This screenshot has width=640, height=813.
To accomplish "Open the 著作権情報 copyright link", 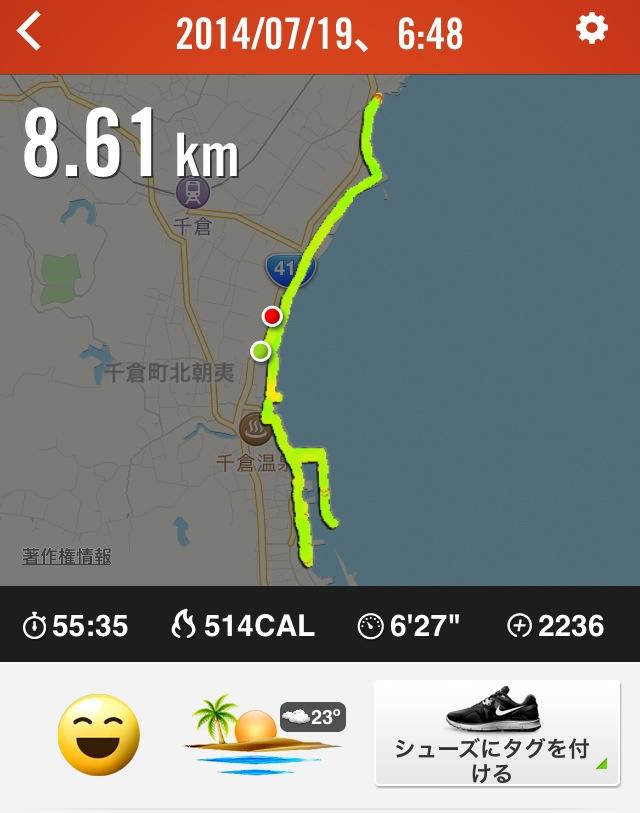I will (x=67, y=557).
